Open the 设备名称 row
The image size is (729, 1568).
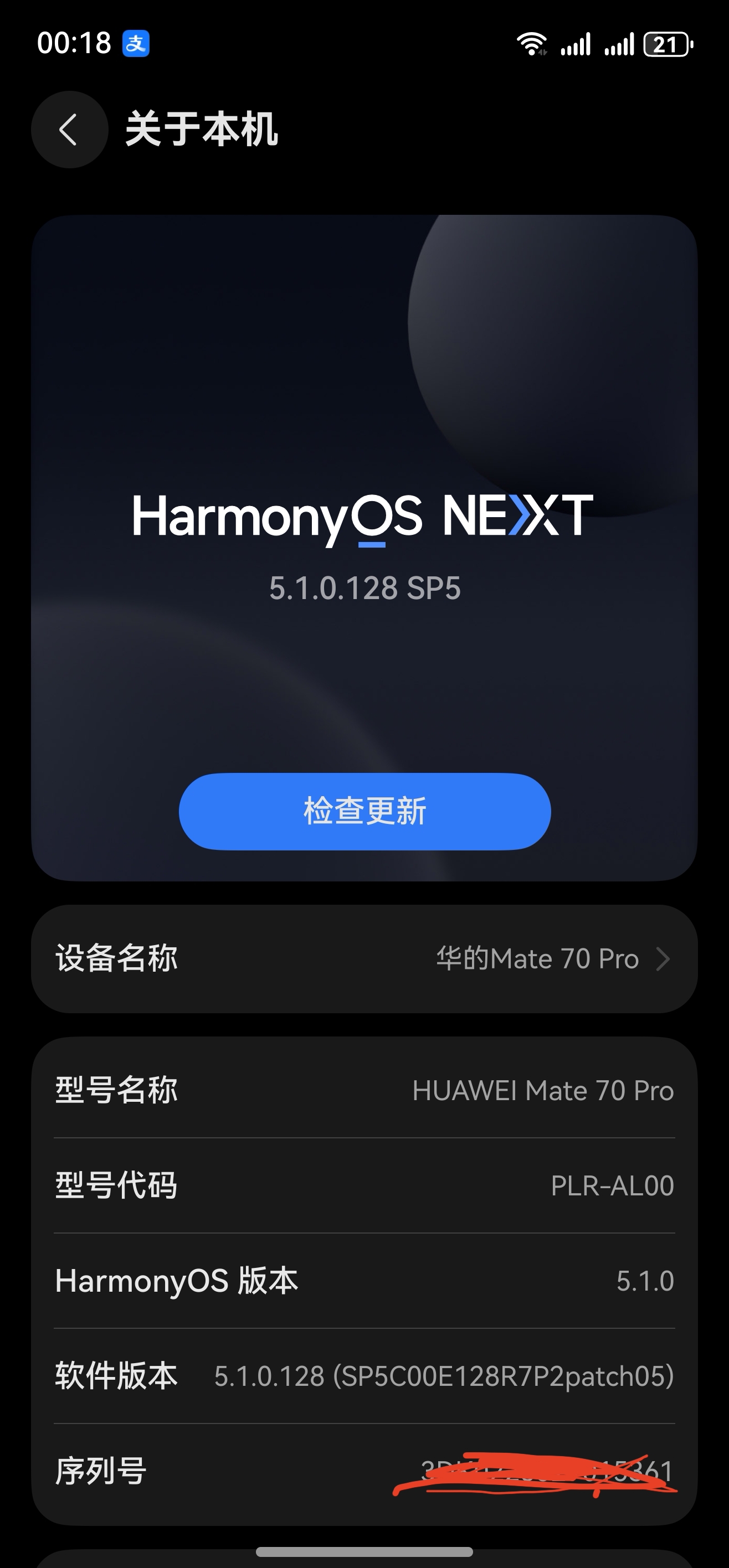coord(364,959)
